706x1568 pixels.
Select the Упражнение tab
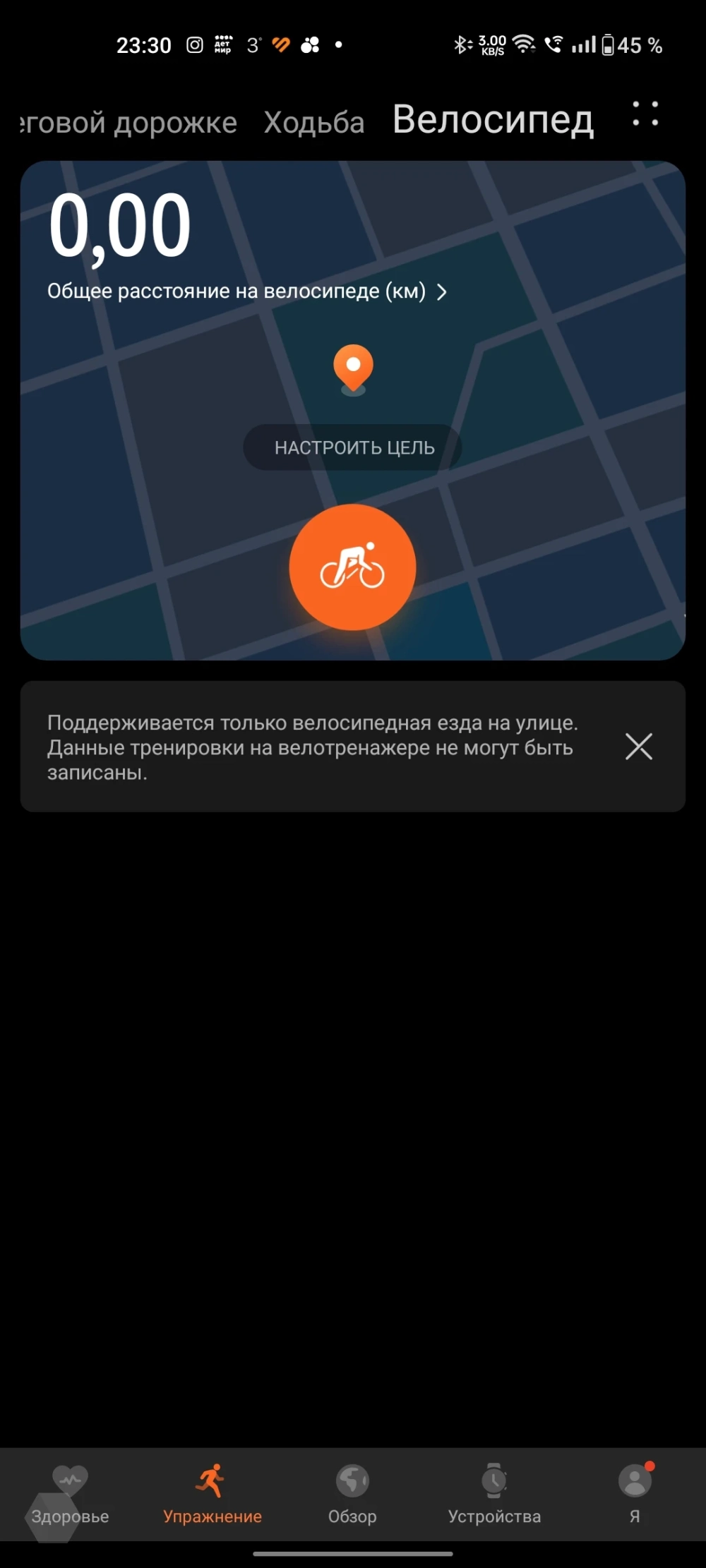tap(212, 1493)
